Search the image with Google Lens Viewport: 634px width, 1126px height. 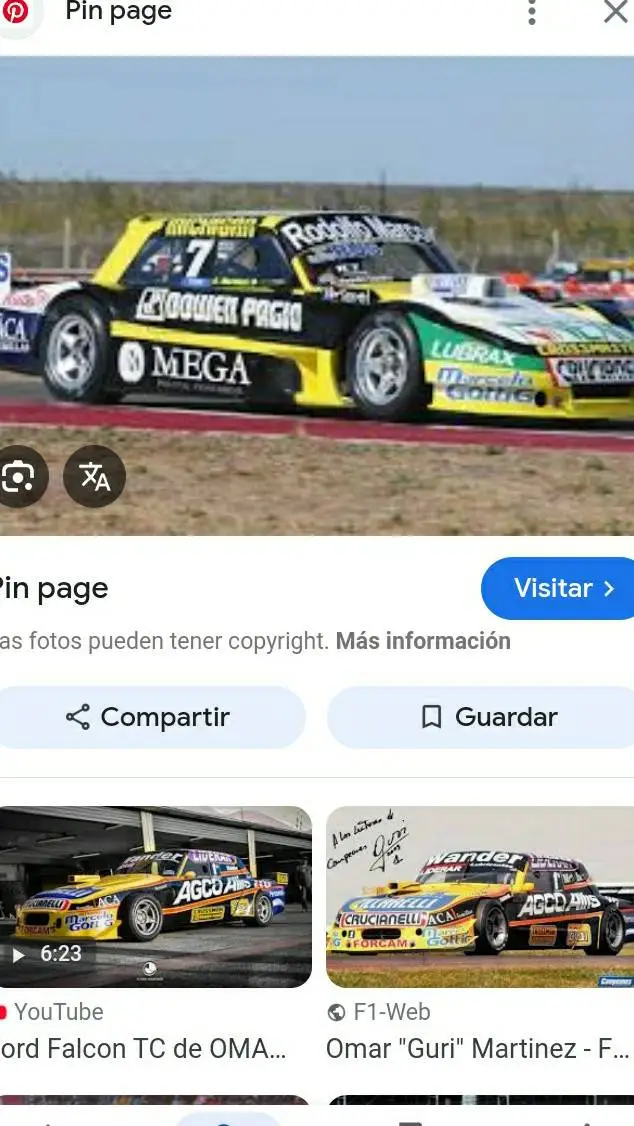19,477
